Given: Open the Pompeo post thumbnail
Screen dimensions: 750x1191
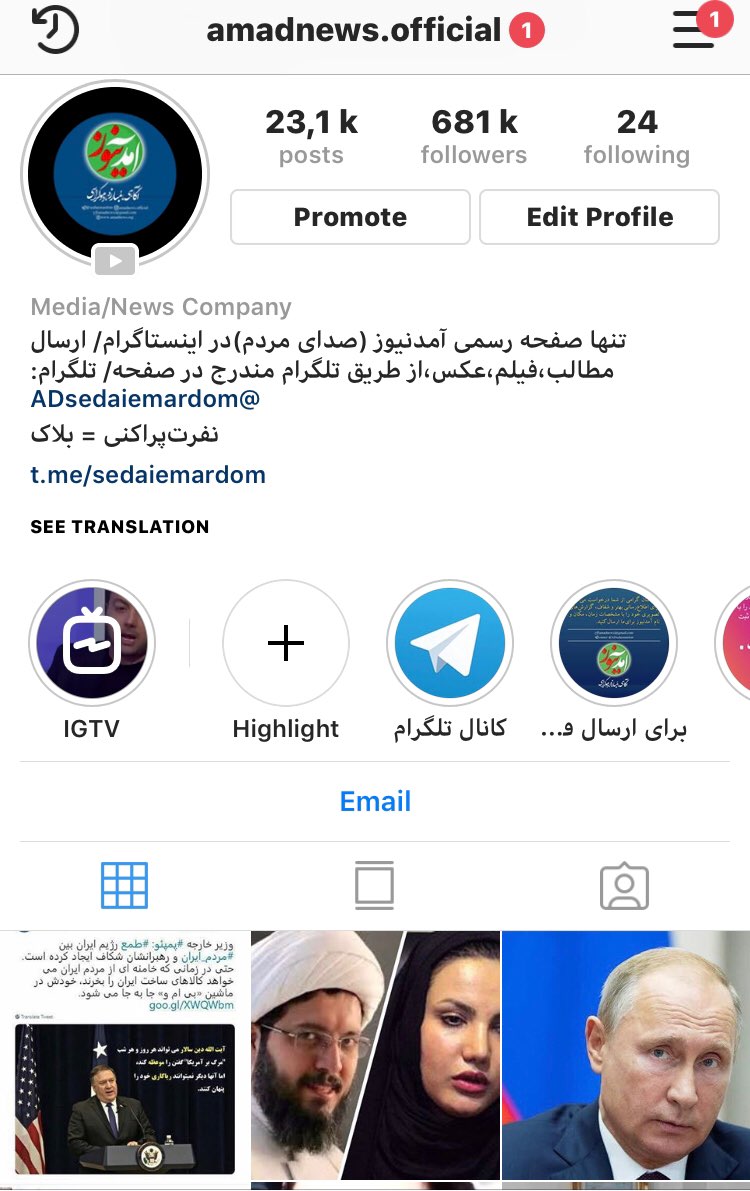Looking at the screenshot, I should click(124, 1055).
